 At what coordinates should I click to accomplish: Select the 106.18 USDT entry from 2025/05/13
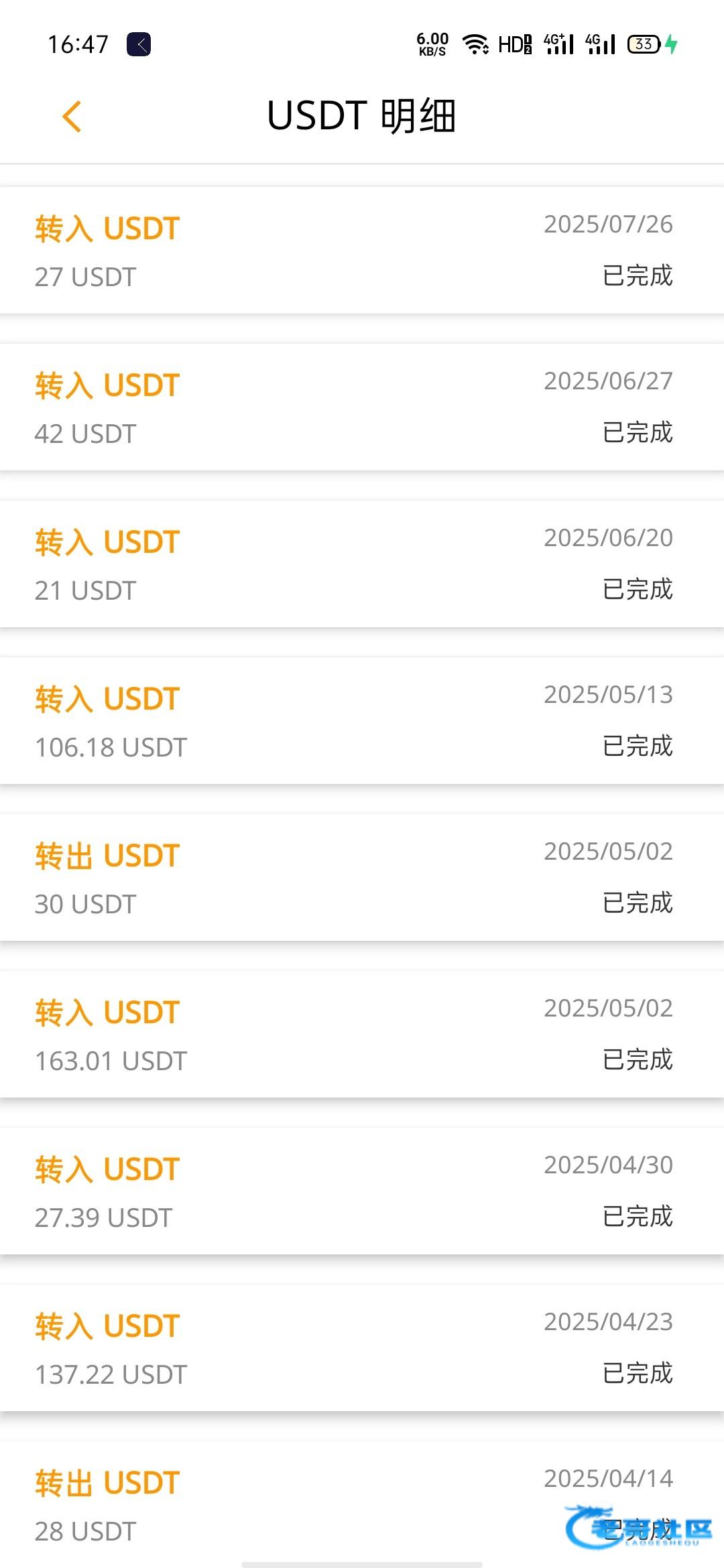362,720
